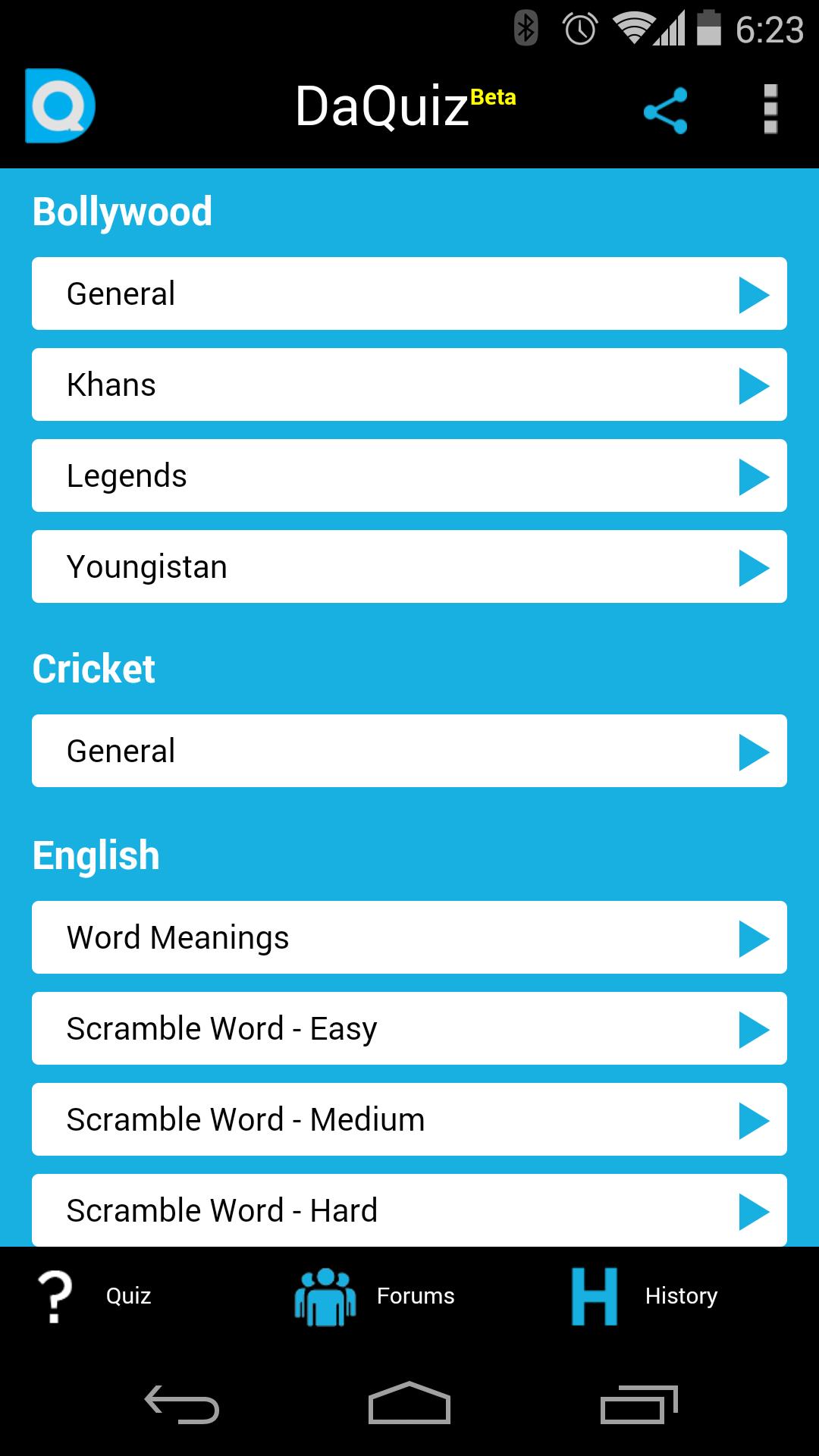Start the Bollywood General quiz
The width and height of the screenshot is (819, 1456).
[409, 293]
